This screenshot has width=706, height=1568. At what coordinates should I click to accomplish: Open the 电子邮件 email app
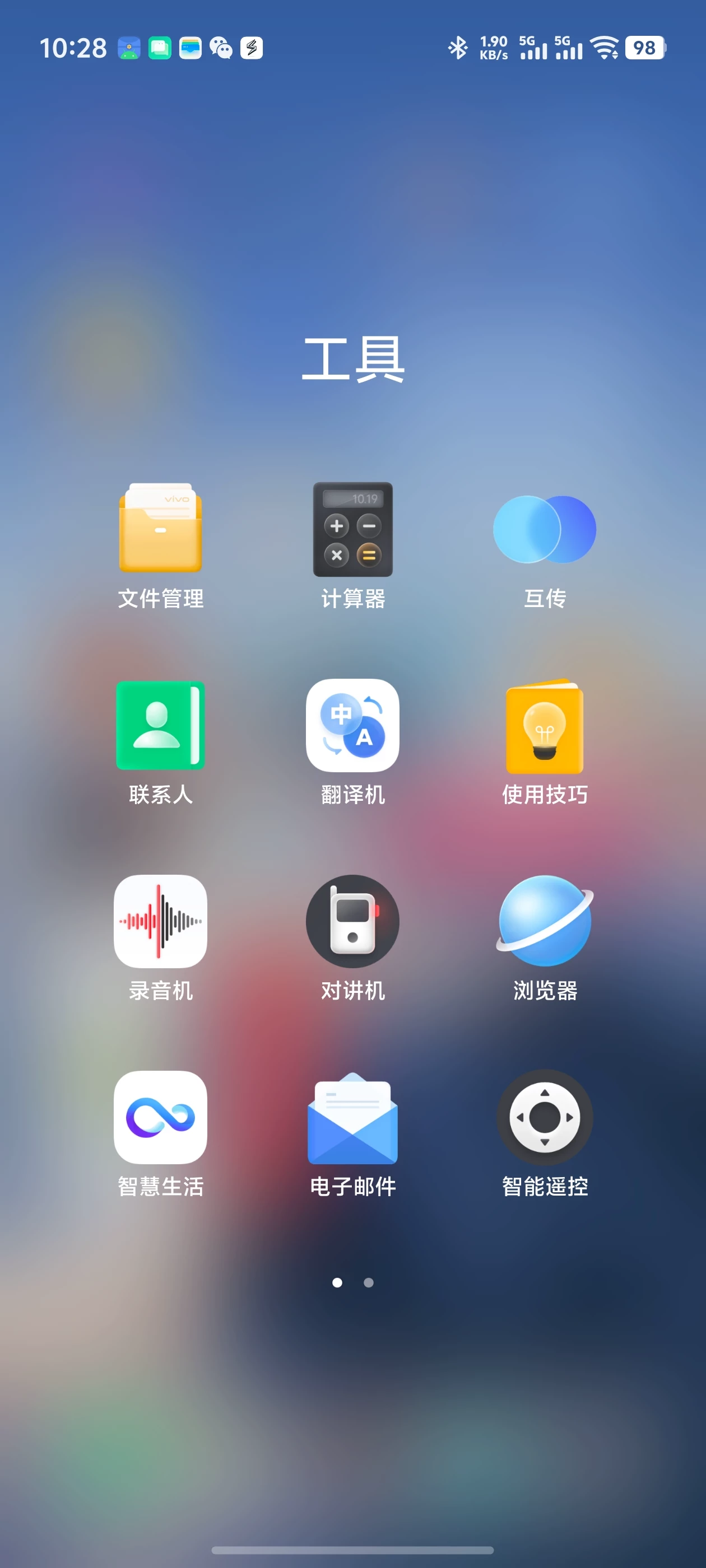(x=352, y=1117)
